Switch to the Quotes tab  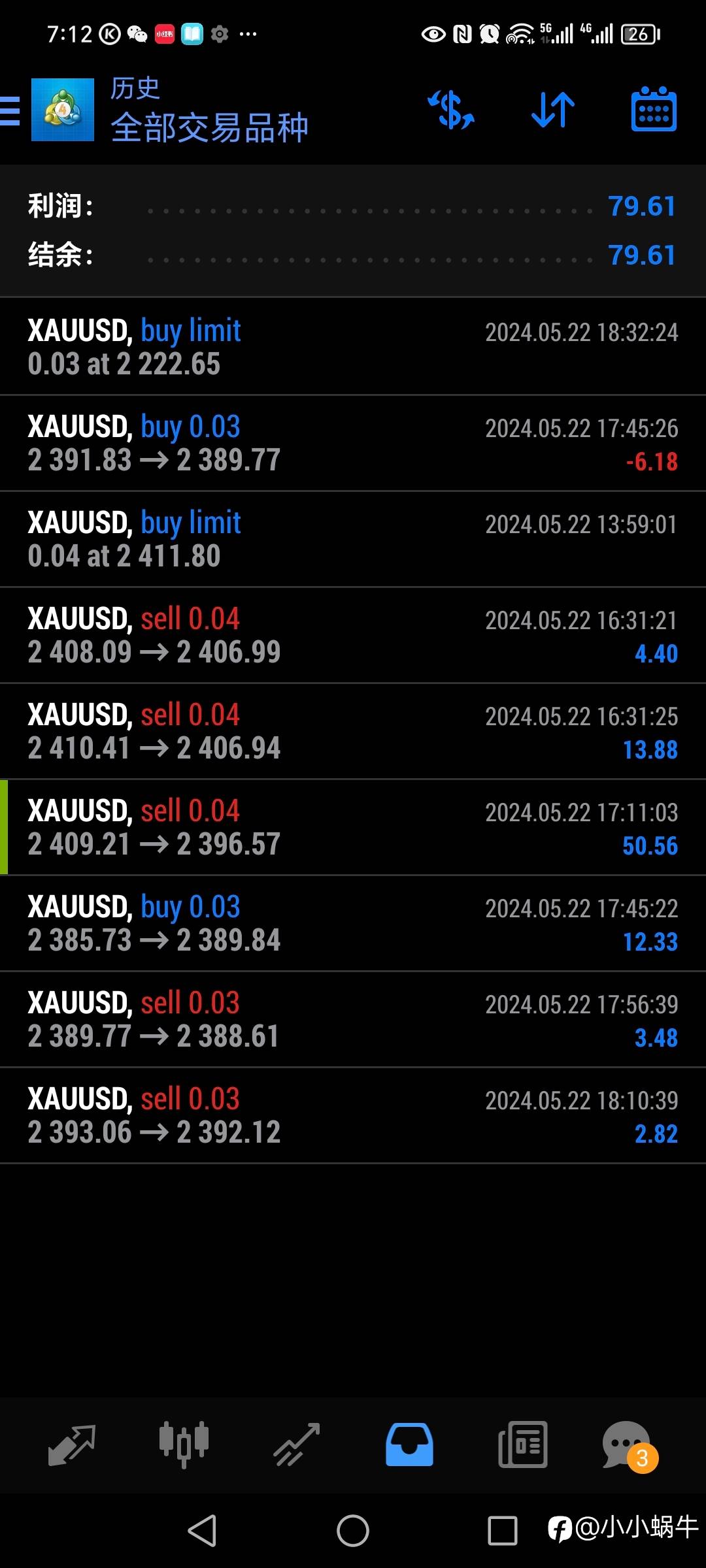coord(72,1445)
